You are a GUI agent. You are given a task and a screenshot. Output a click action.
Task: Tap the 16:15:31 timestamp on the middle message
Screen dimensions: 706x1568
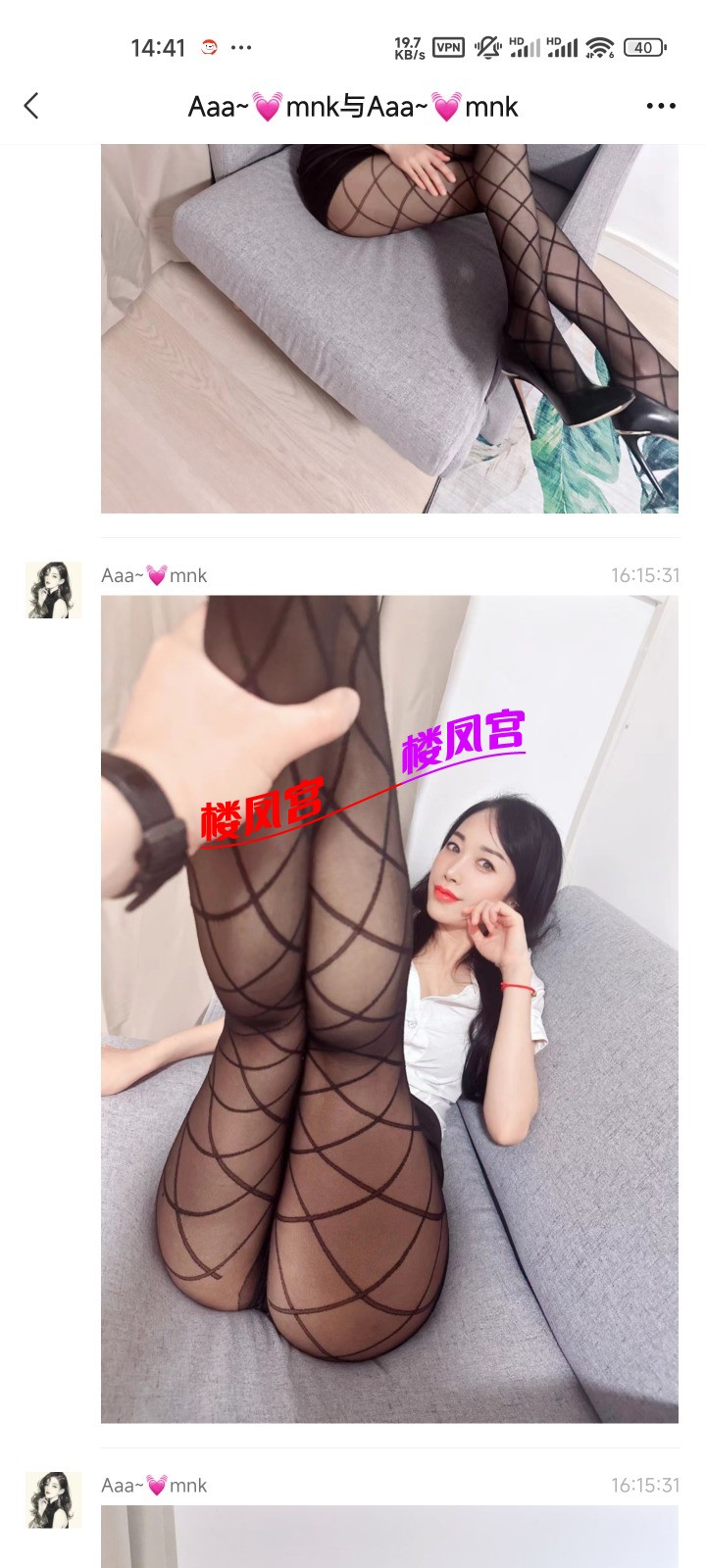click(x=642, y=575)
